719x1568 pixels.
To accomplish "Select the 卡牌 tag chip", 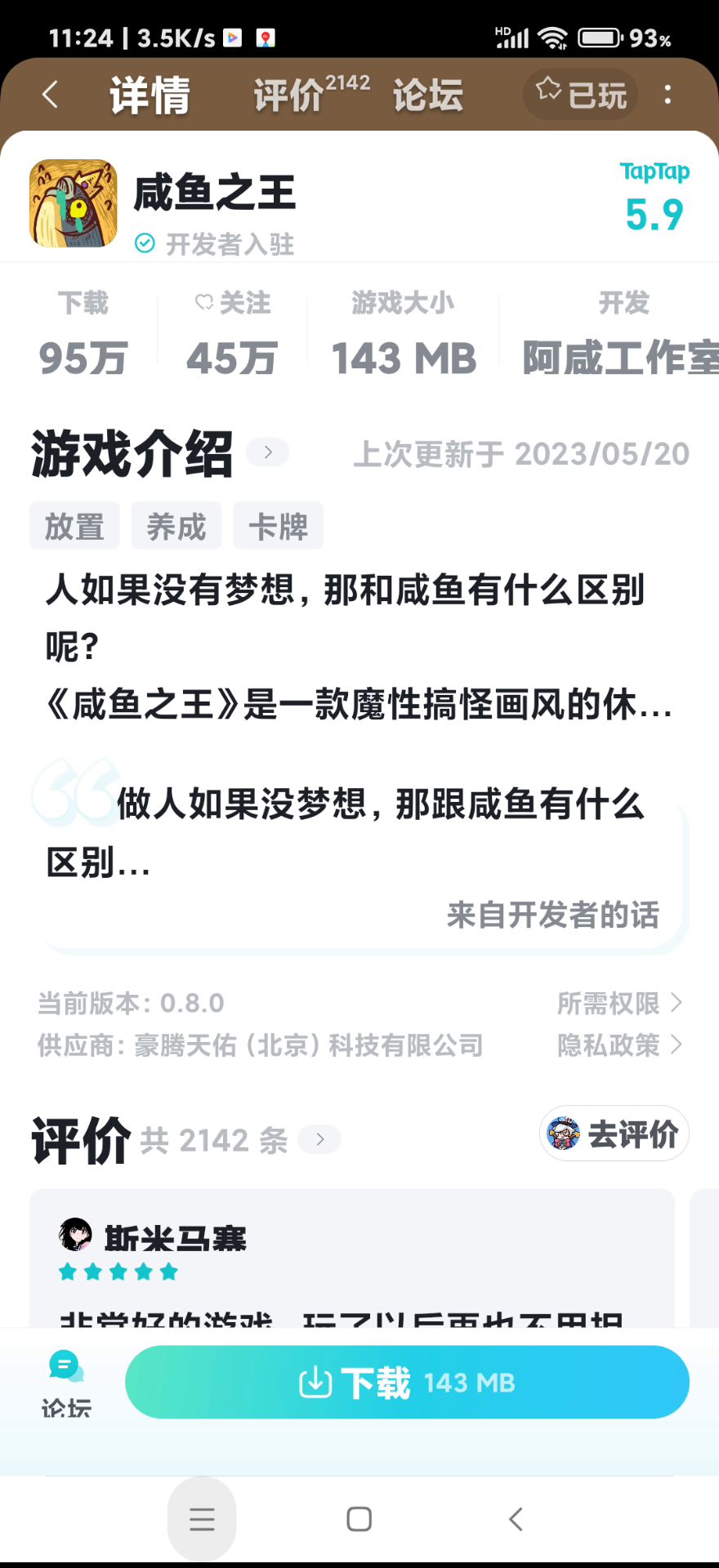I will click(x=278, y=526).
